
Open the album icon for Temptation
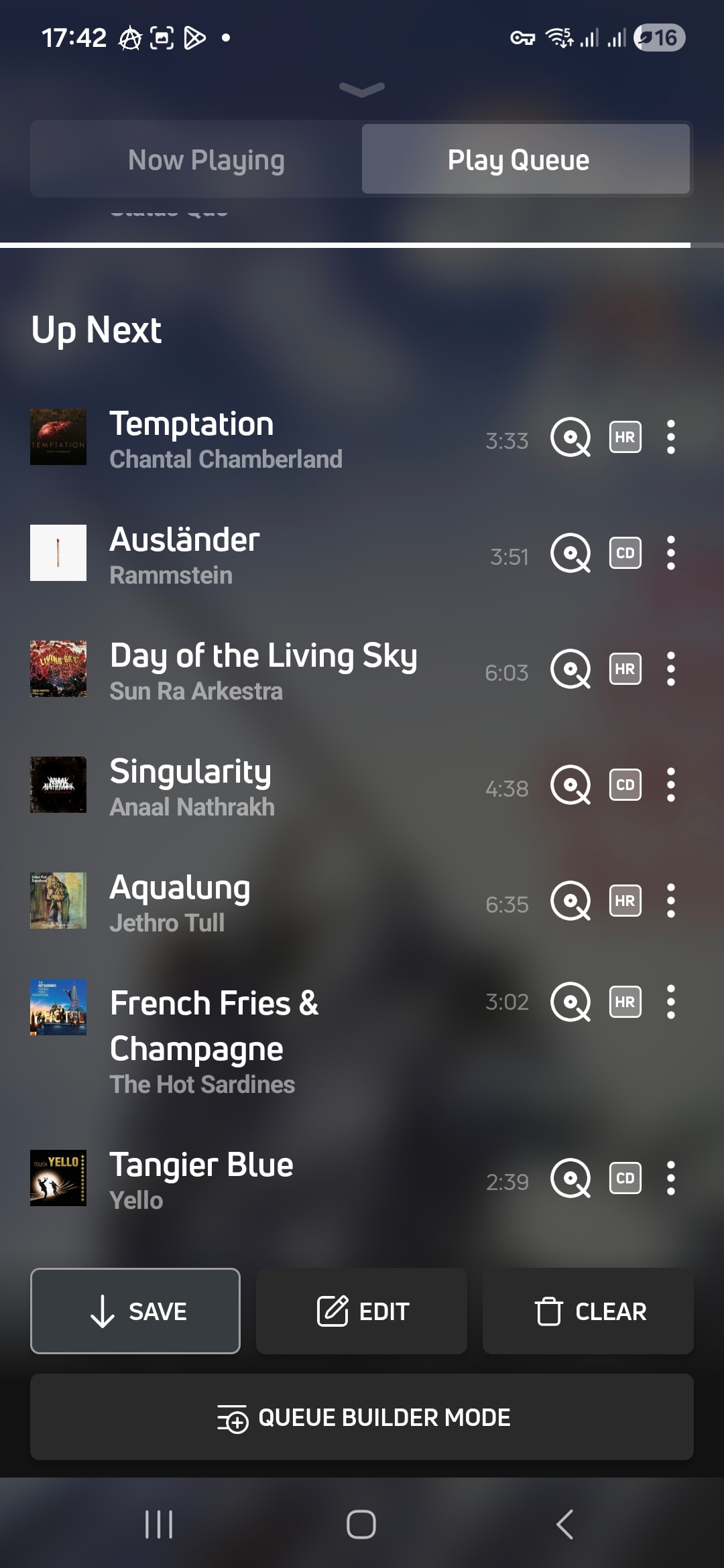click(570, 438)
